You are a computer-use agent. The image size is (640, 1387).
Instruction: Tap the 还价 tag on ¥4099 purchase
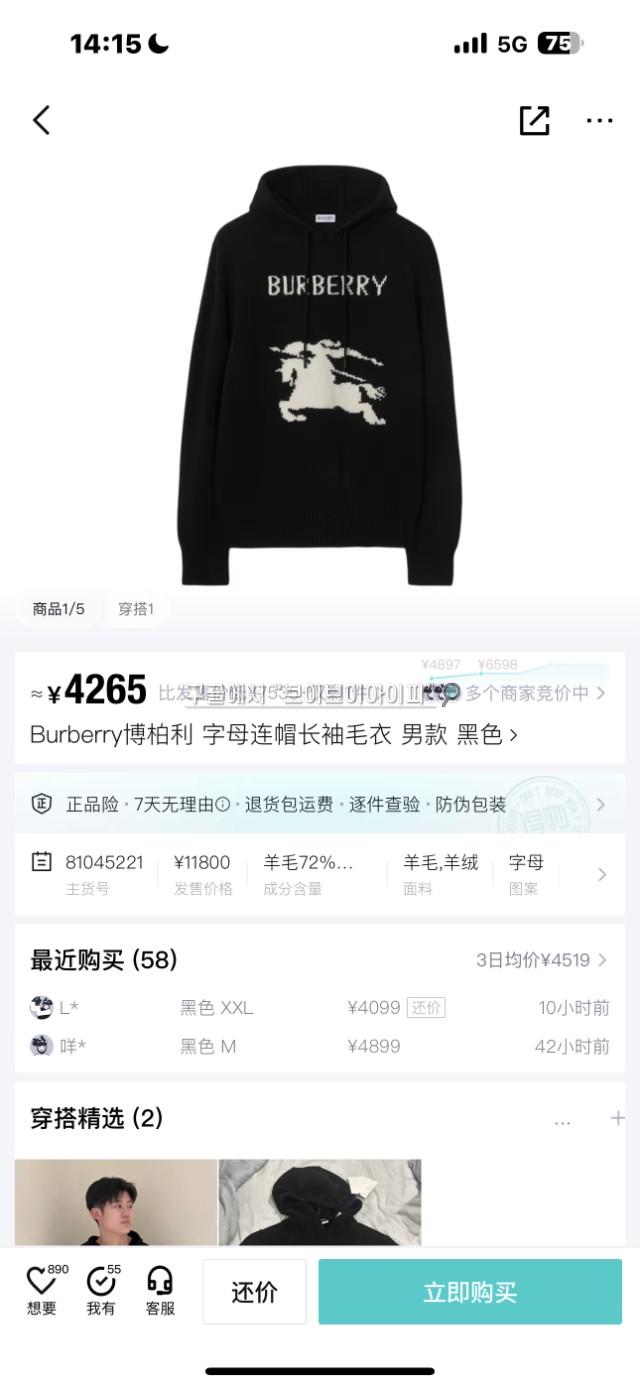(x=425, y=1008)
